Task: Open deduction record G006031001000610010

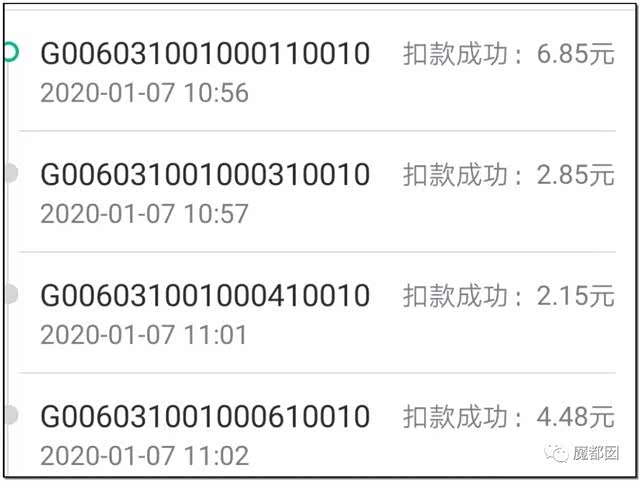Action: [x=205, y=416]
